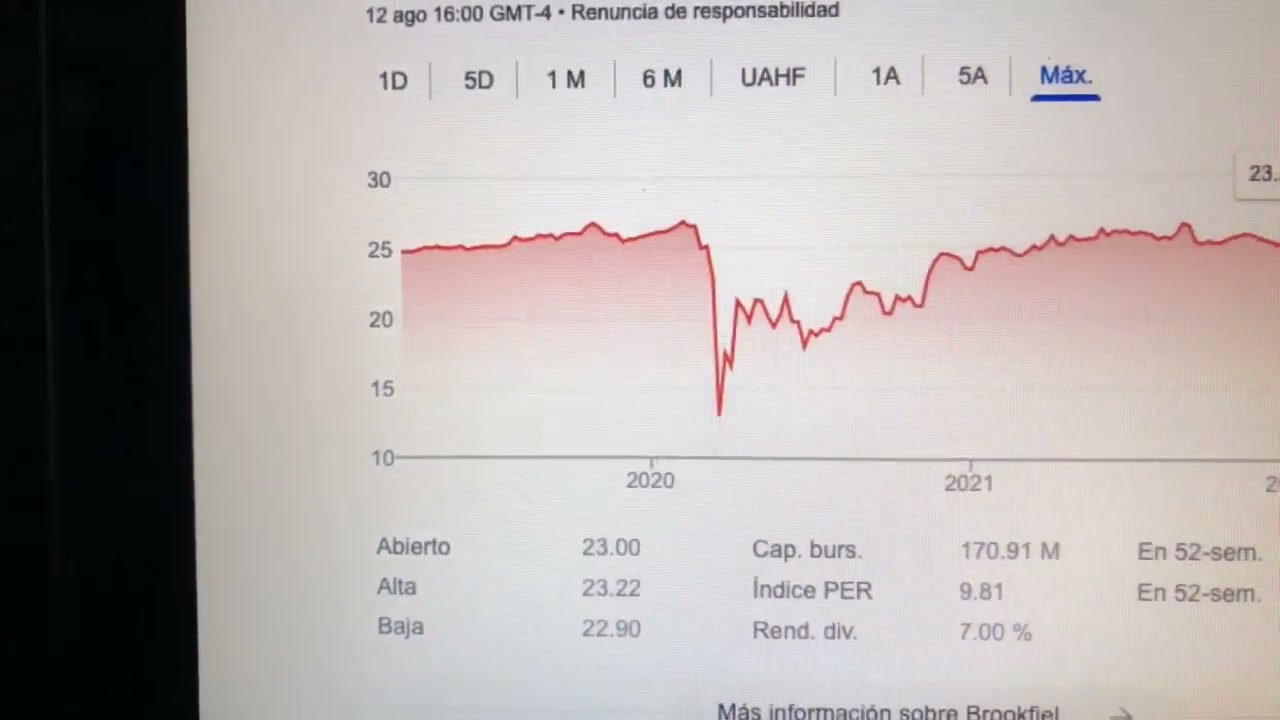The image size is (1280, 720).
Task: Switch to the 1D time range
Action: pyautogui.click(x=393, y=80)
